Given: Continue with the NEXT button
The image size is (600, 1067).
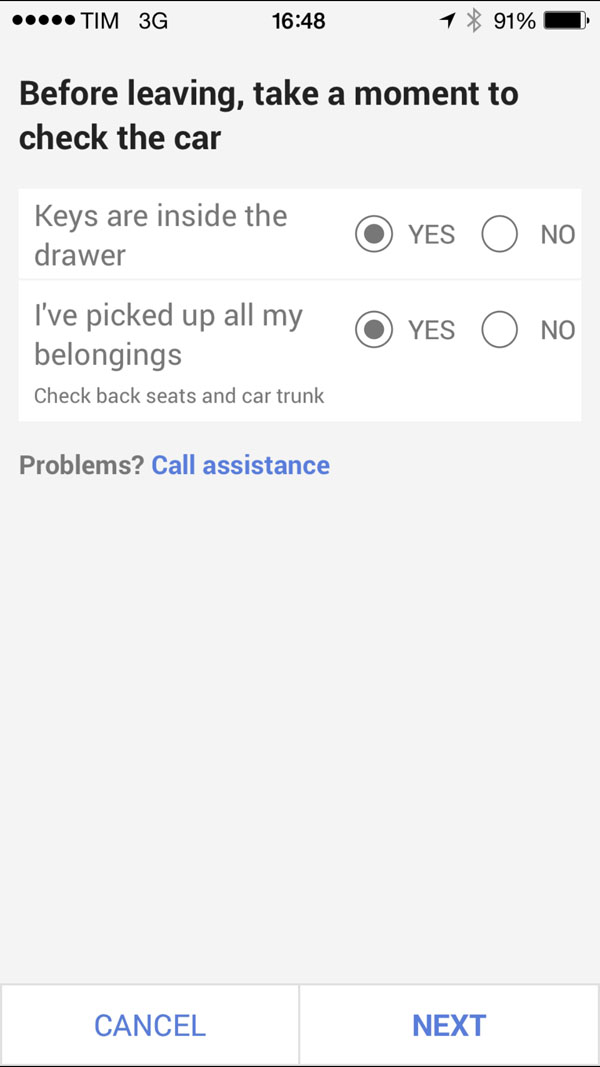Looking at the screenshot, I should pyautogui.click(x=449, y=1025).
